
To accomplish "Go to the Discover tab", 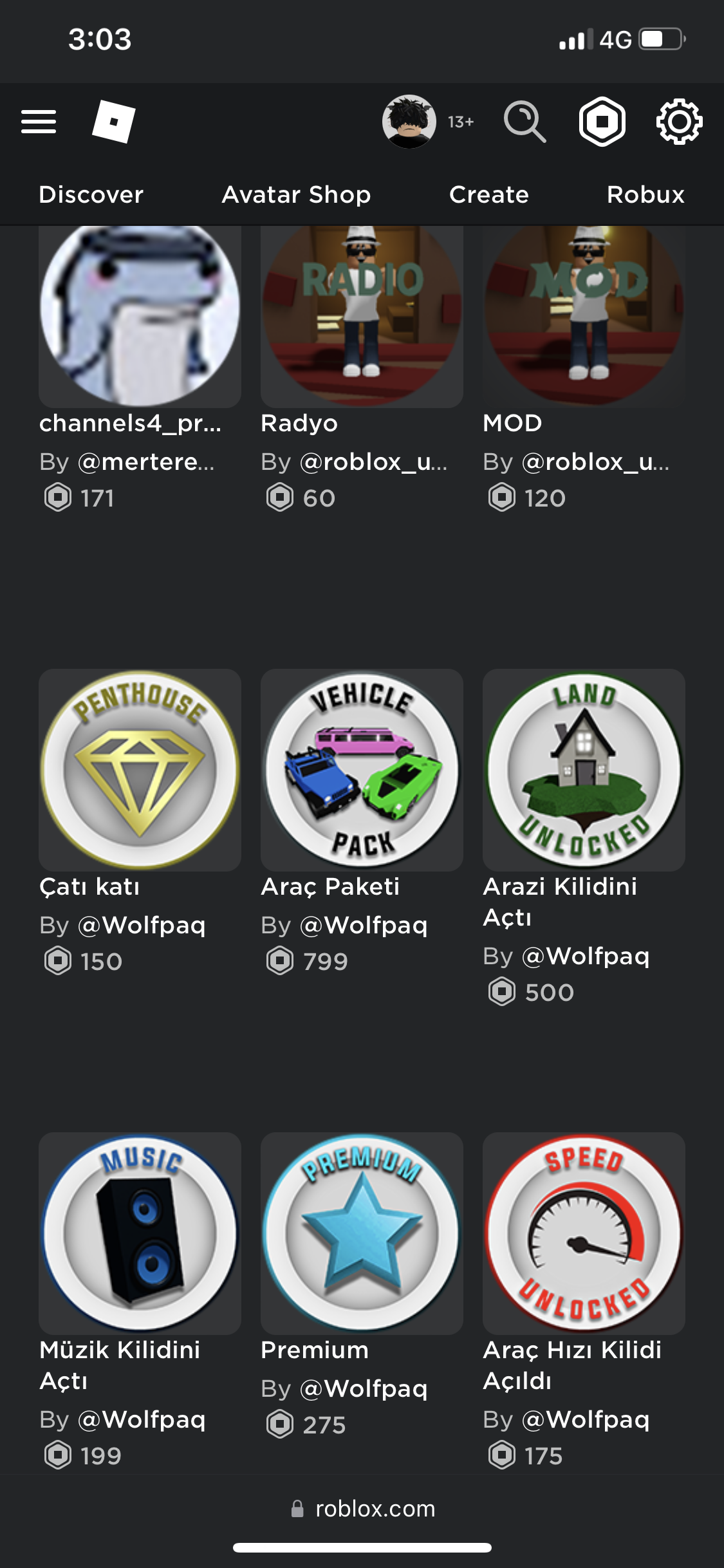I will 91,194.
